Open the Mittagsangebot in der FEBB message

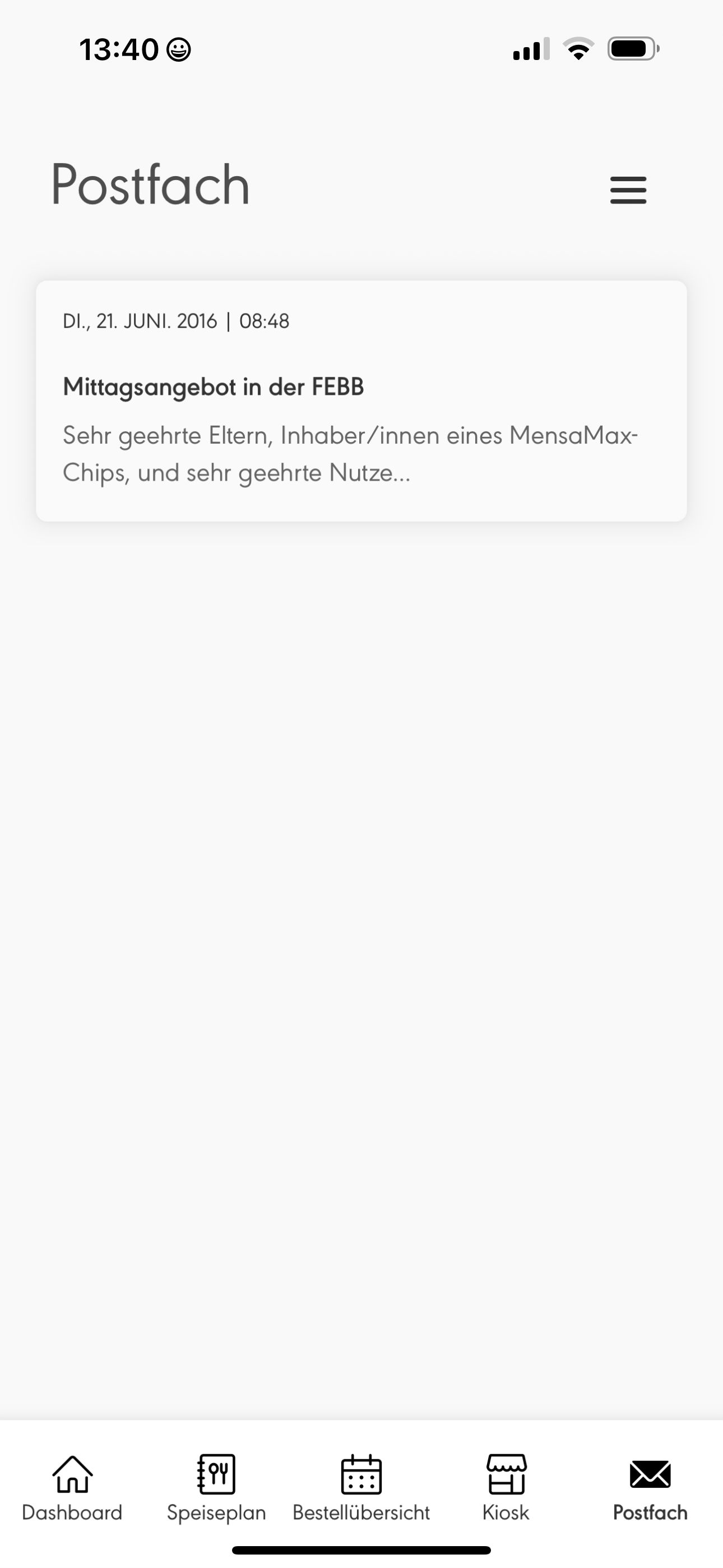click(361, 400)
